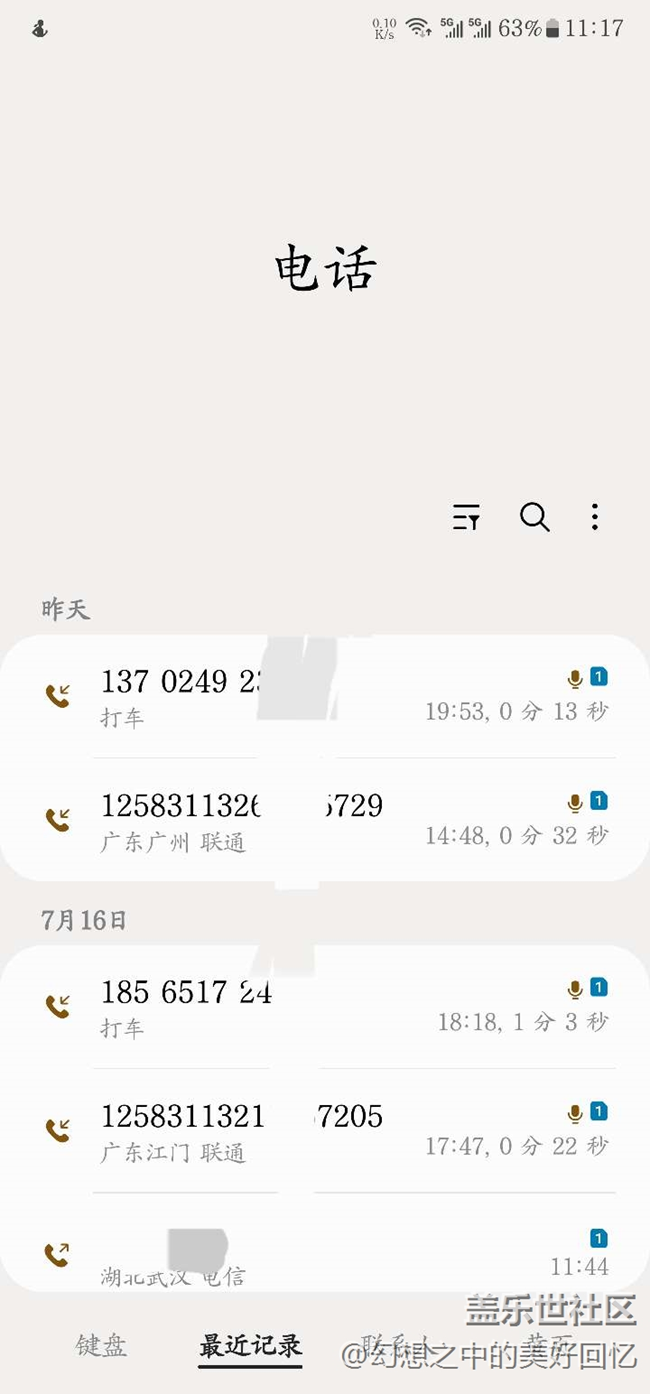Select the 18:18 call entry labeled 打车

(325, 1007)
